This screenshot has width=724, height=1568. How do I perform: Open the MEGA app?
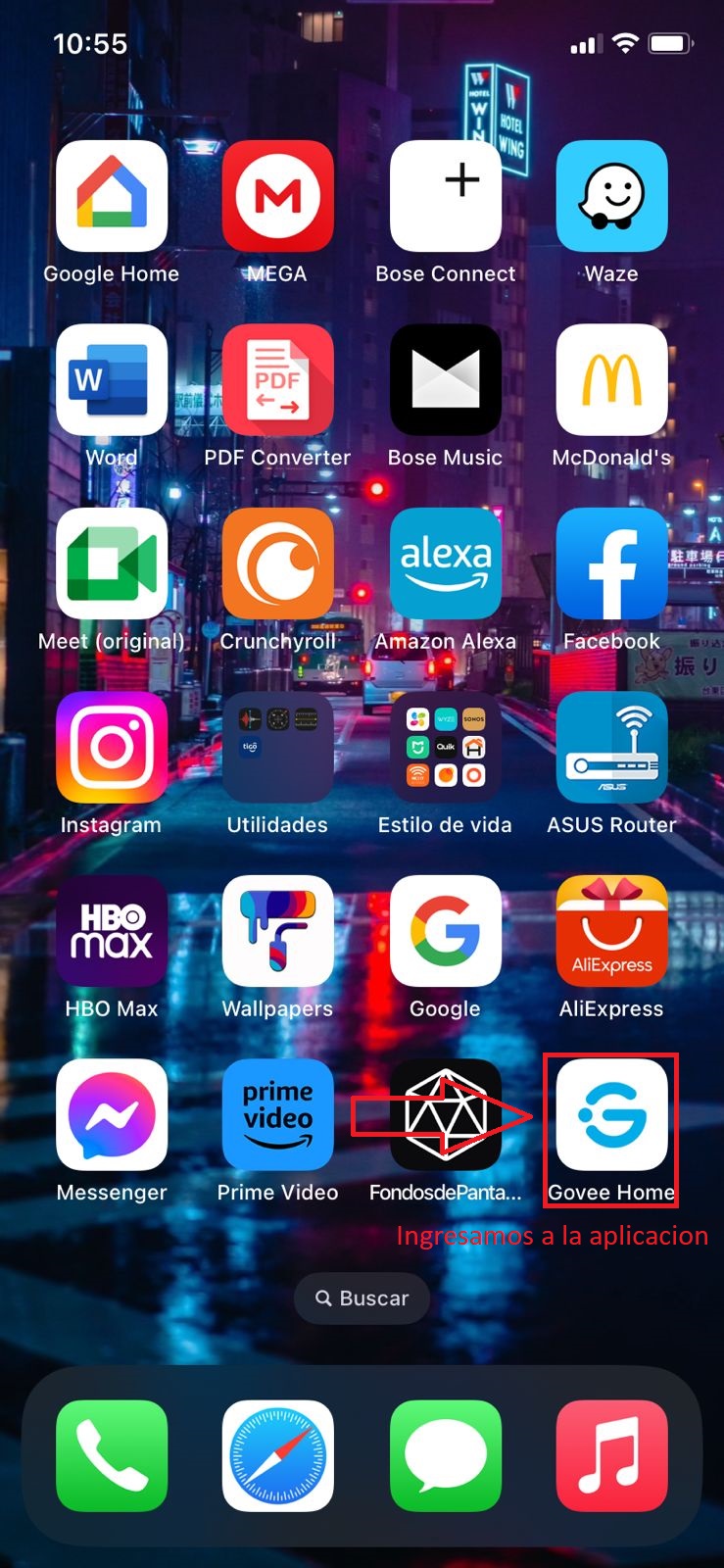tap(278, 196)
